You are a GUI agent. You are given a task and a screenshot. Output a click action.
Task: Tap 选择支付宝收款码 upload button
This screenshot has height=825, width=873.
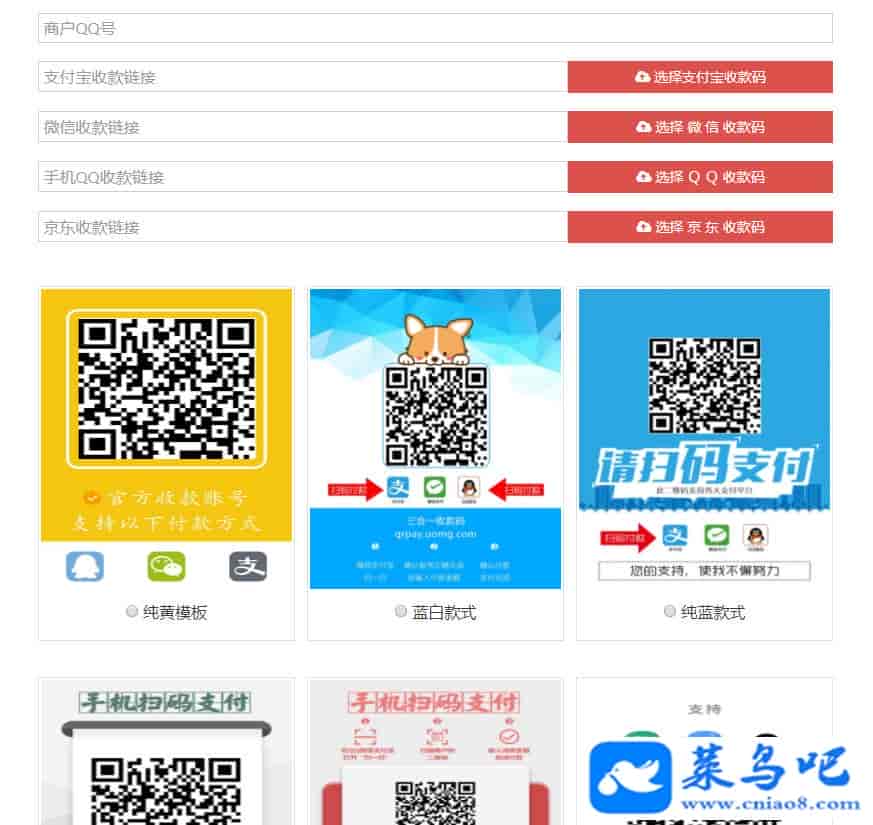point(700,77)
